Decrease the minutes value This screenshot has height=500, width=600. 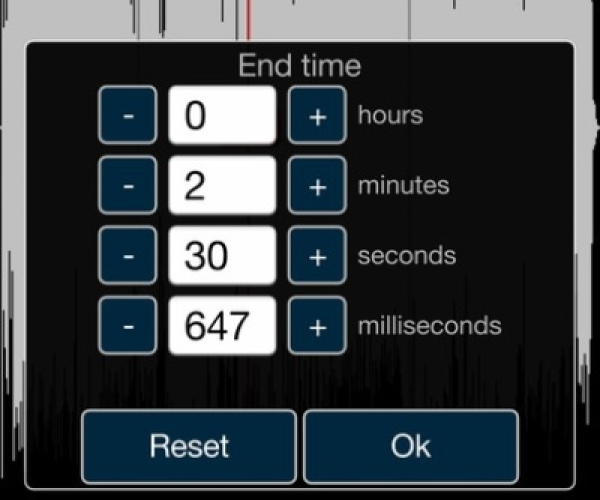[x=127, y=185]
